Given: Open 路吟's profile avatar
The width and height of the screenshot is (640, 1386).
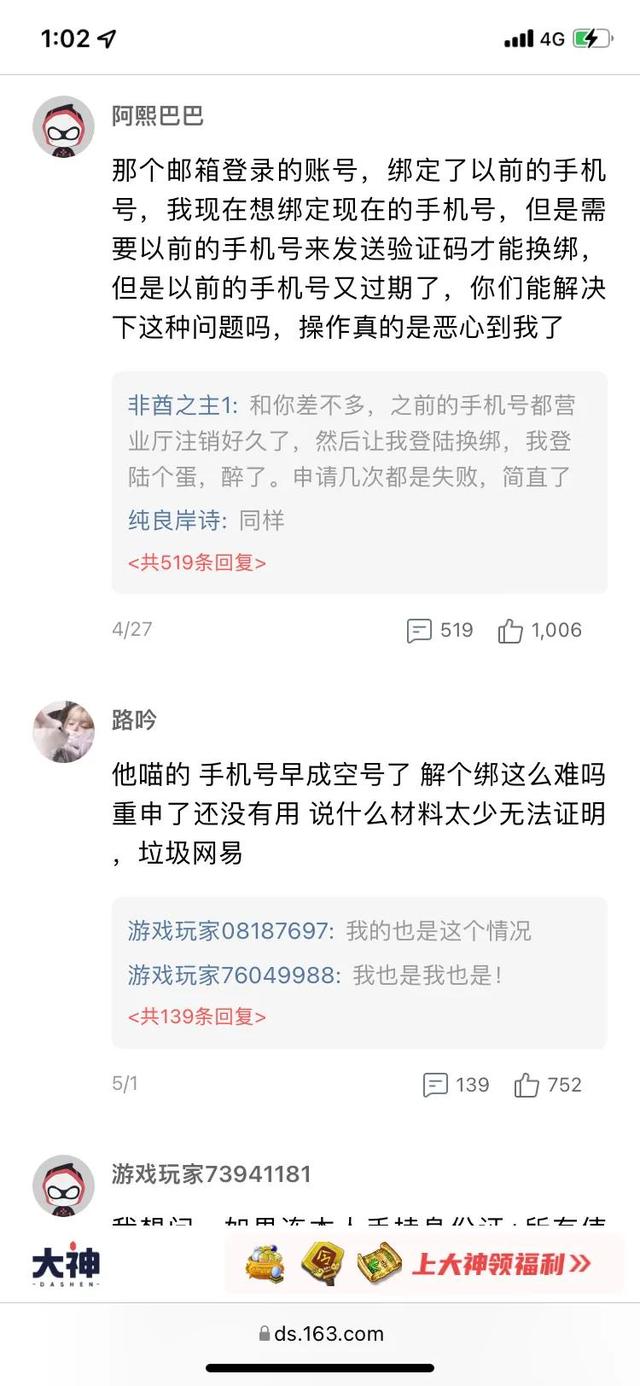Looking at the screenshot, I should [64, 731].
